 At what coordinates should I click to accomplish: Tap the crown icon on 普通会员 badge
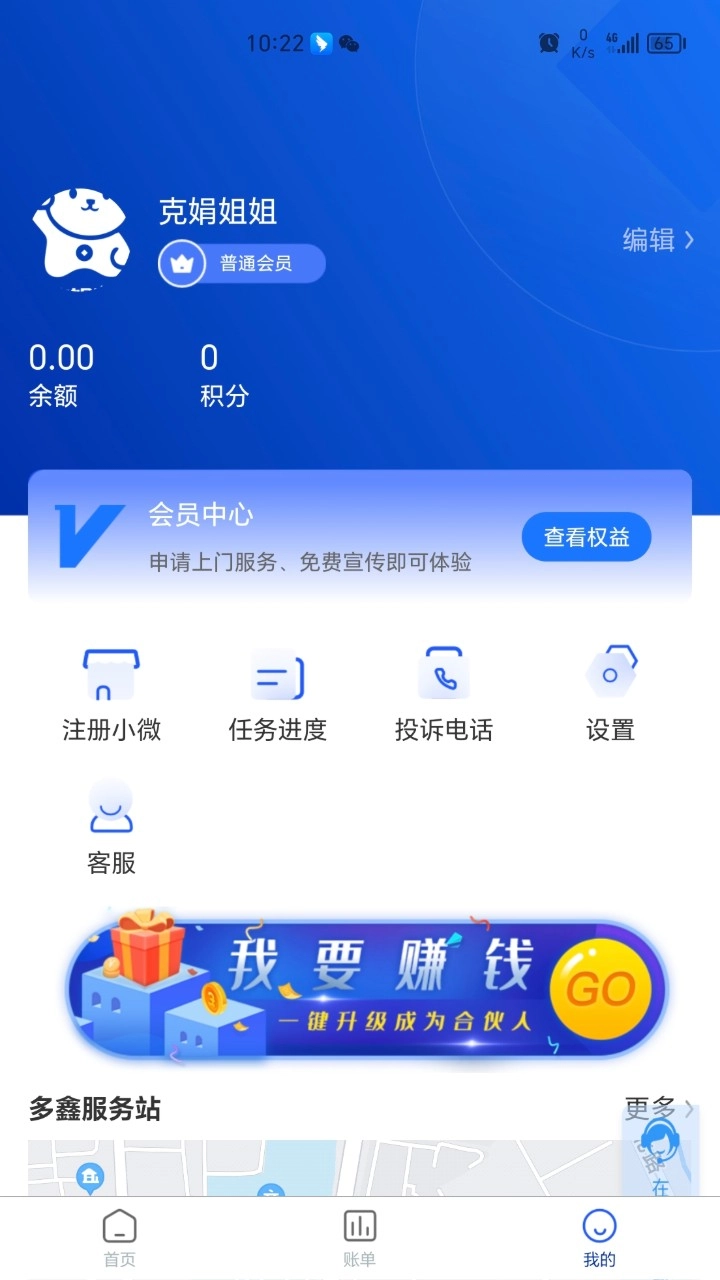(x=180, y=263)
